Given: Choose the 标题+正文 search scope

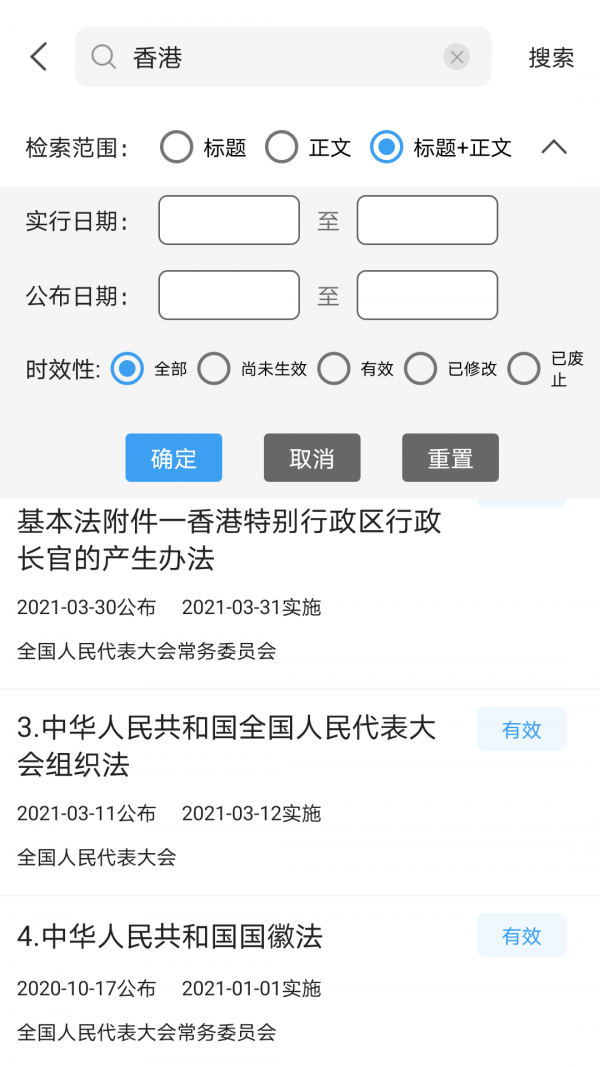Looking at the screenshot, I should tap(386, 148).
